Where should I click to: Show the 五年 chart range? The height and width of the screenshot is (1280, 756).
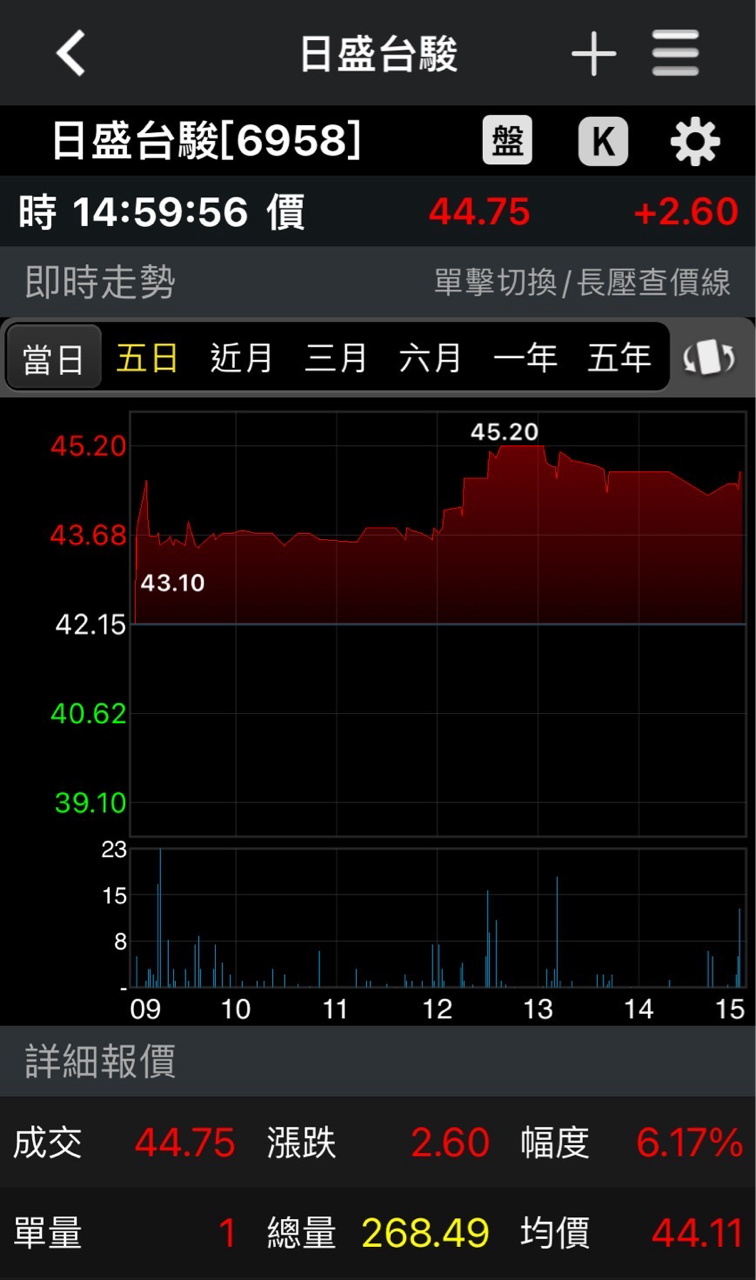point(619,358)
